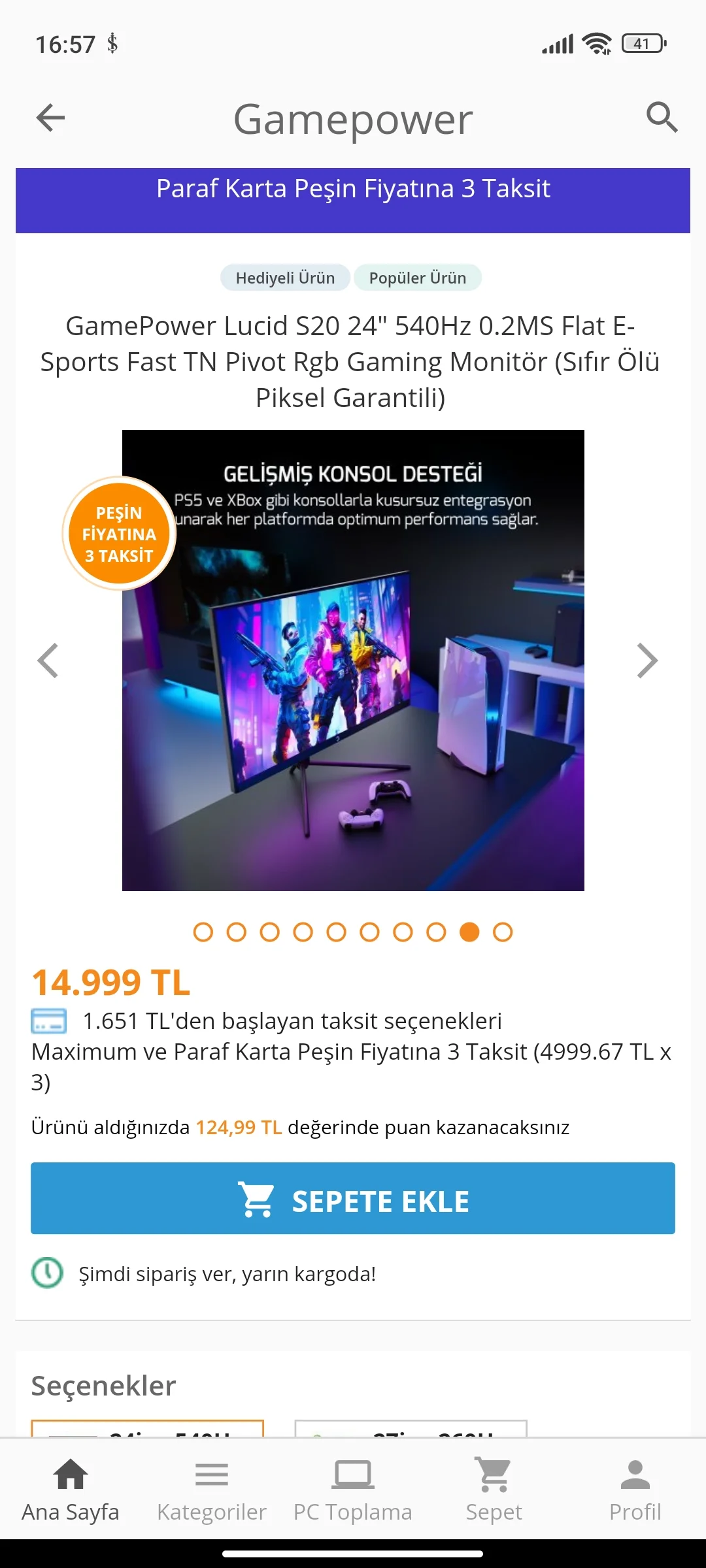Select the Popüler Ürün chip

point(417,278)
